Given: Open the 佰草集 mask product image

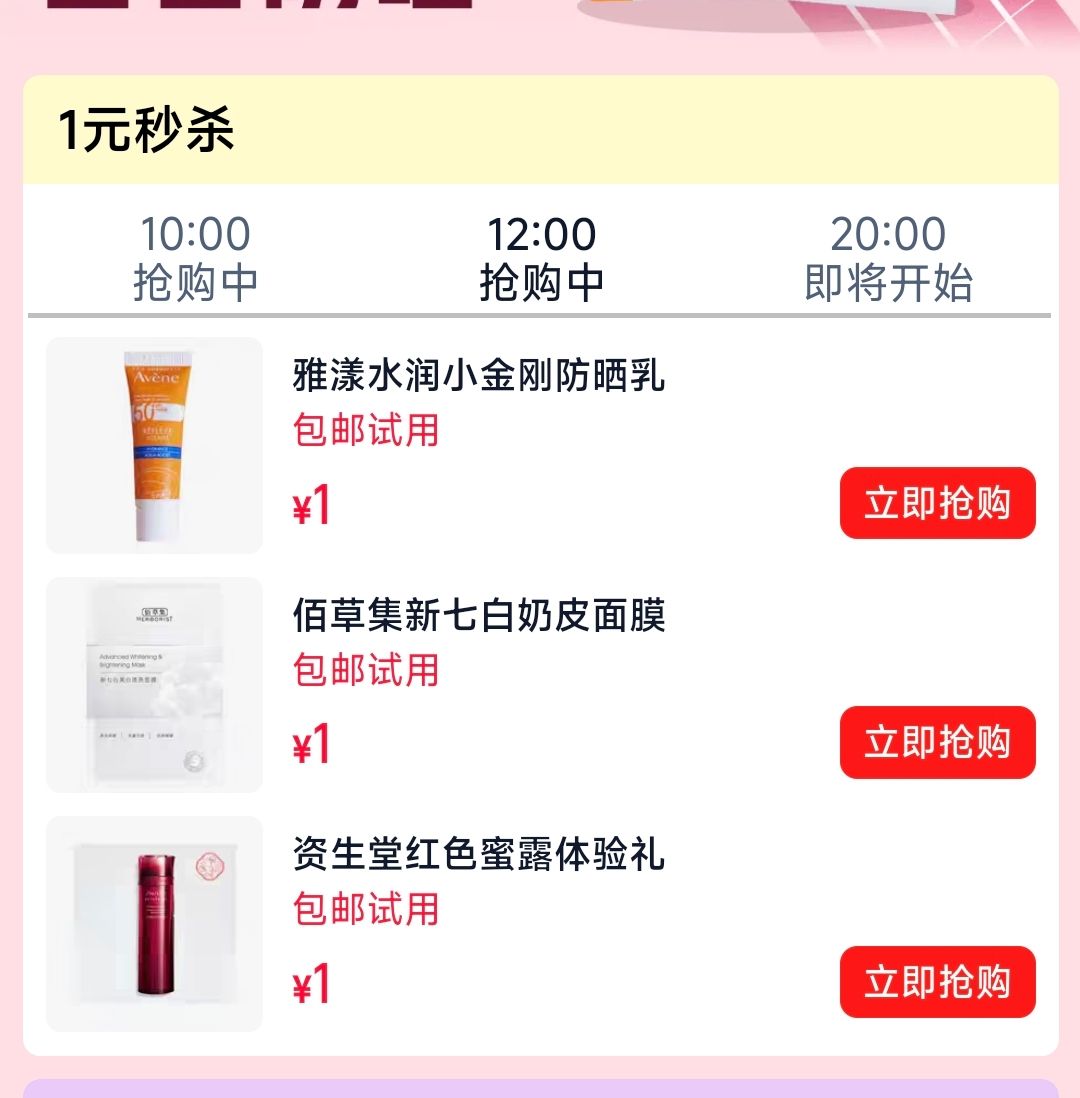Looking at the screenshot, I should coord(154,685).
